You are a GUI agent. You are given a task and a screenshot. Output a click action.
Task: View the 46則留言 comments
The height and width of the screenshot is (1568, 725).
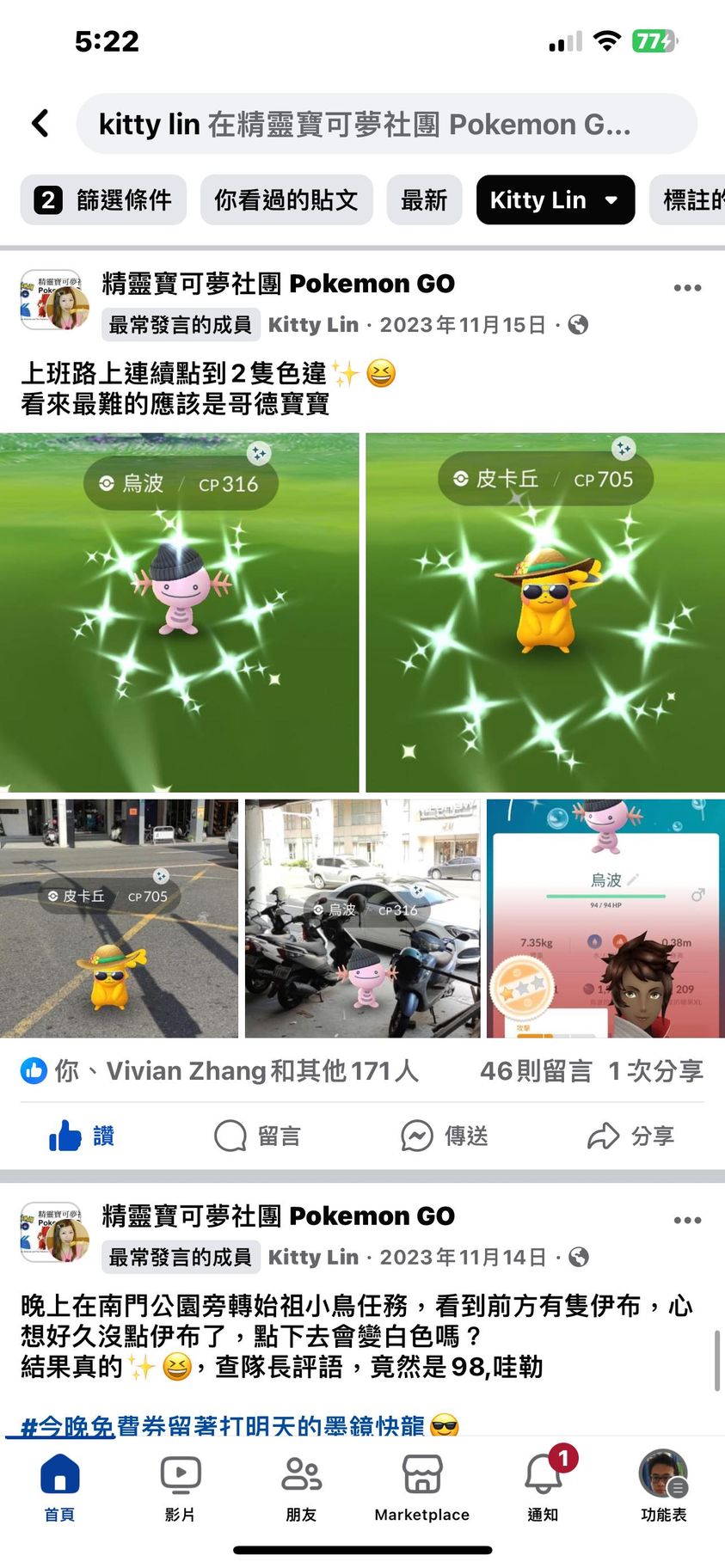click(x=536, y=1071)
